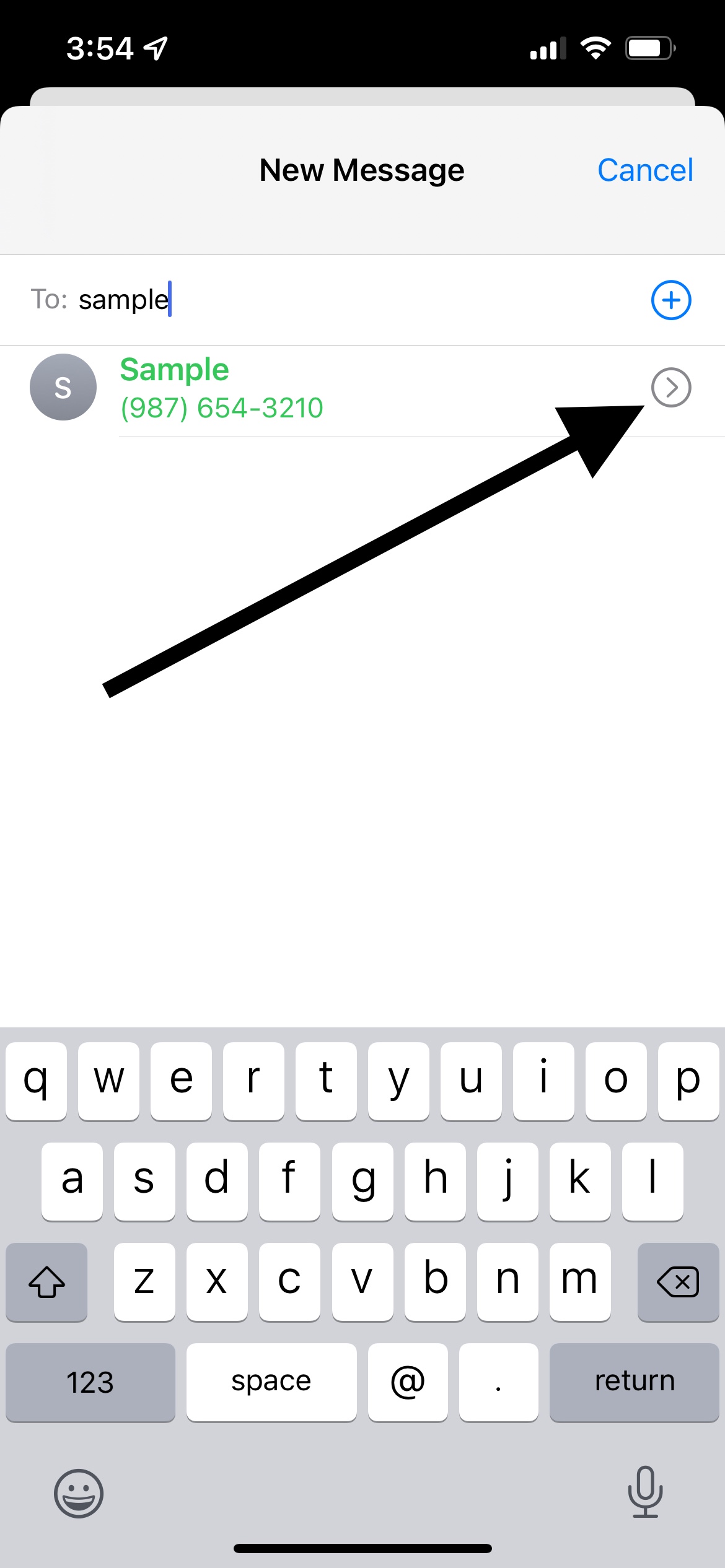Tap the location arrow next to the time
Viewport: 725px width, 1568px height.
tap(157, 46)
